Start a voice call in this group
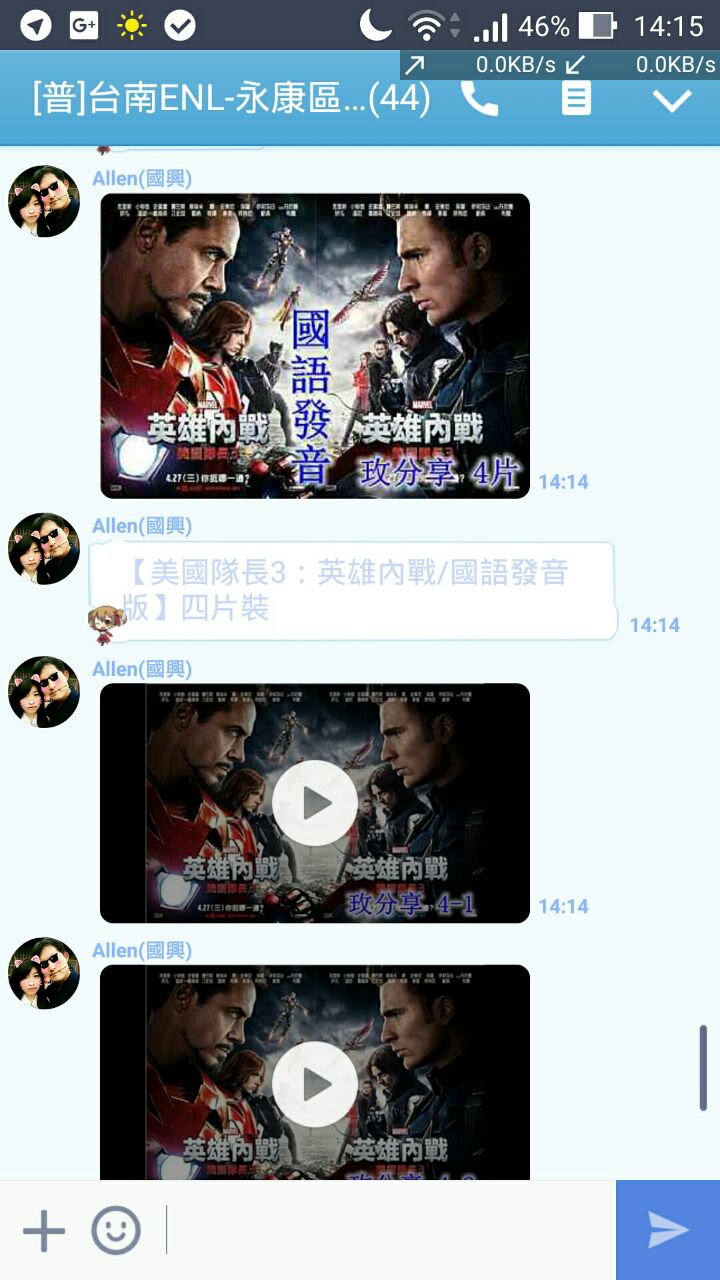This screenshot has width=720, height=1280. [x=480, y=99]
